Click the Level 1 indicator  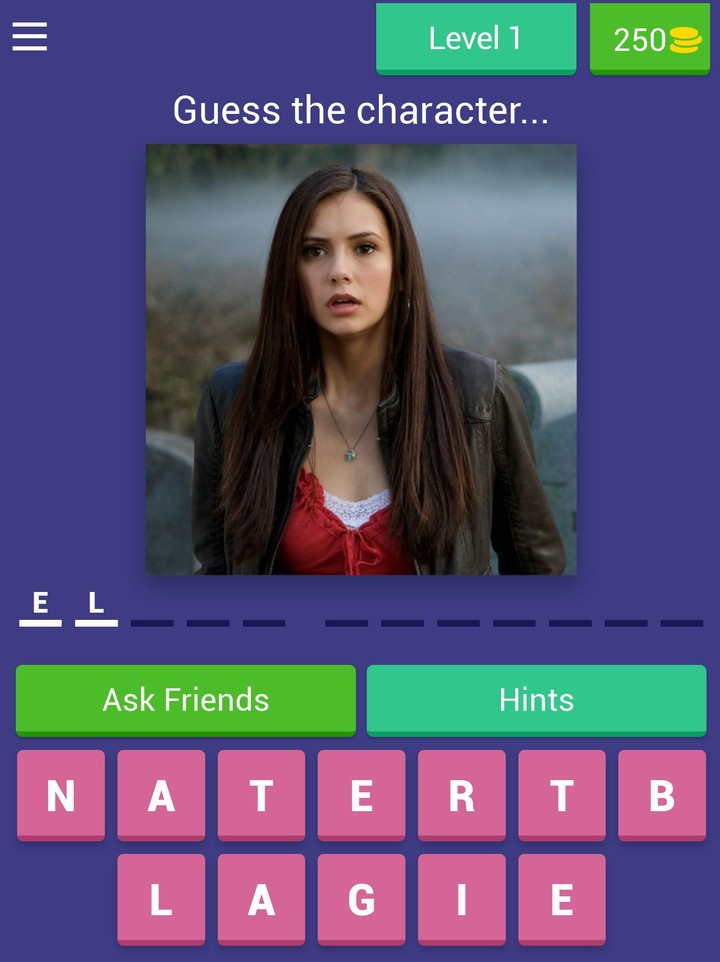pos(476,38)
